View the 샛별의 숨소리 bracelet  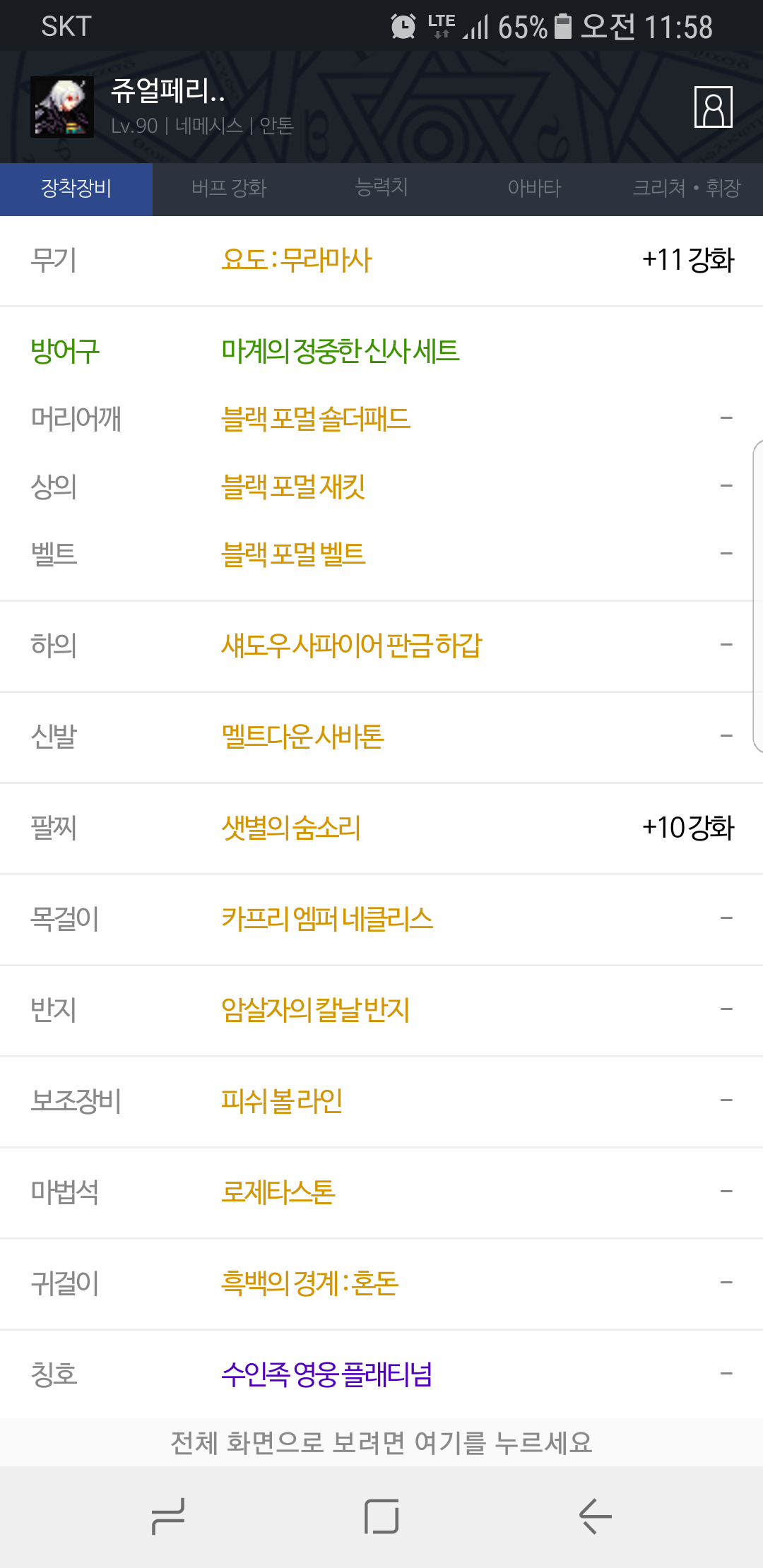coord(291,828)
